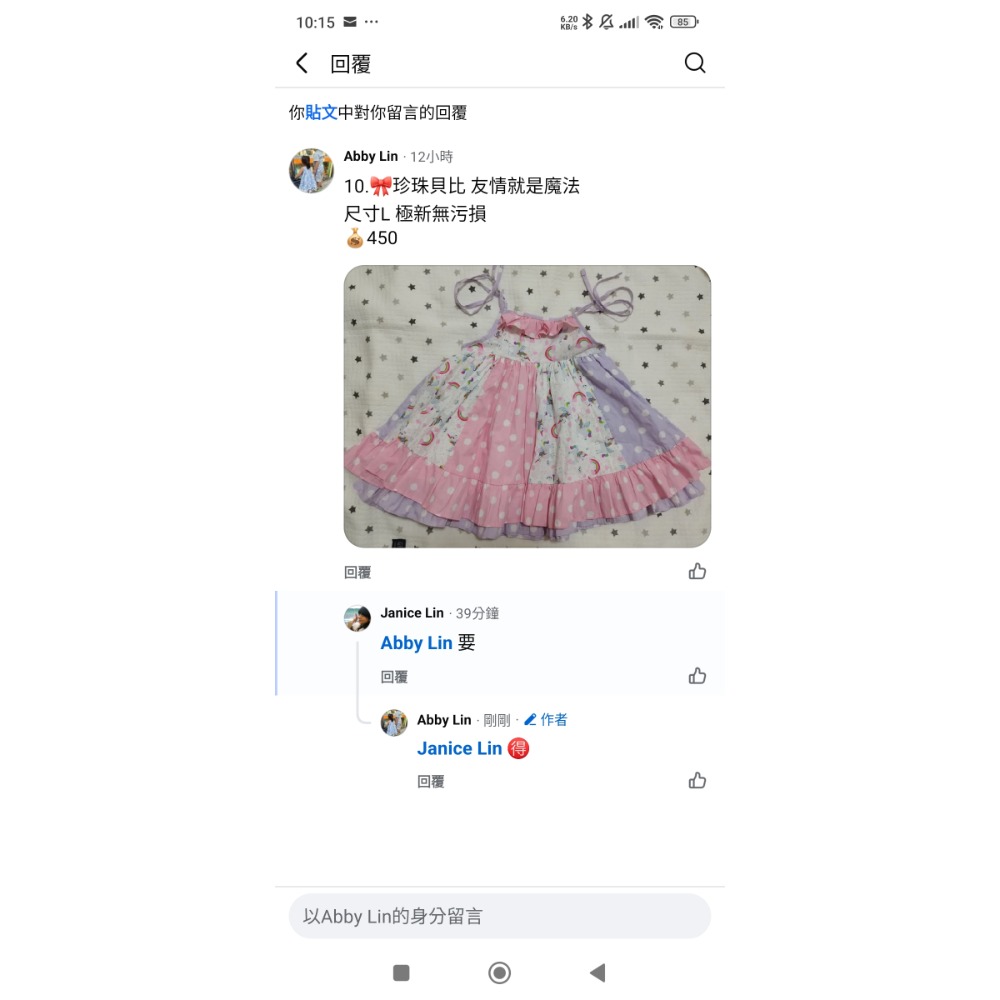The image size is (1000, 1000).
Task: Open the 貼文 link
Action: point(321,113)
